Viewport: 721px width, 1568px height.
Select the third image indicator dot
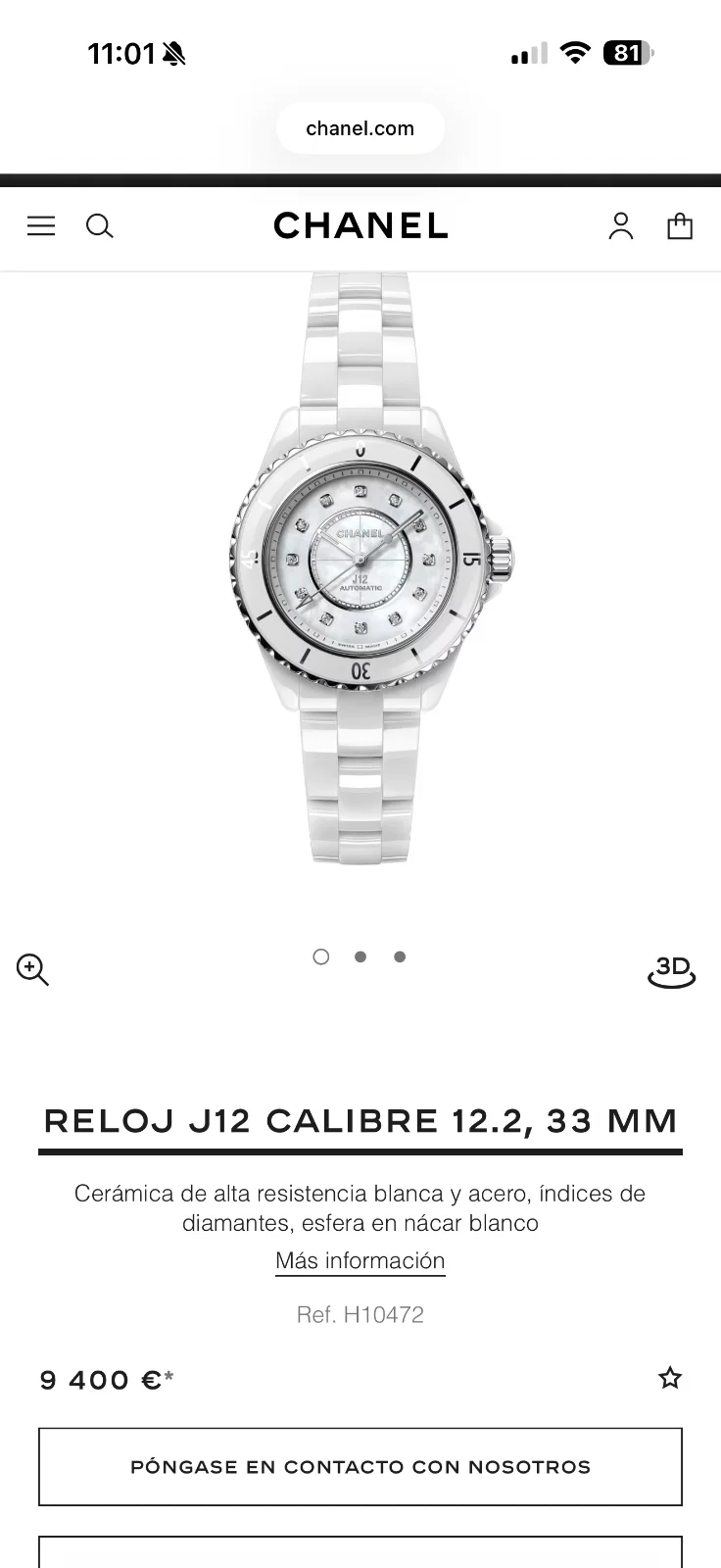click(400, 956)
